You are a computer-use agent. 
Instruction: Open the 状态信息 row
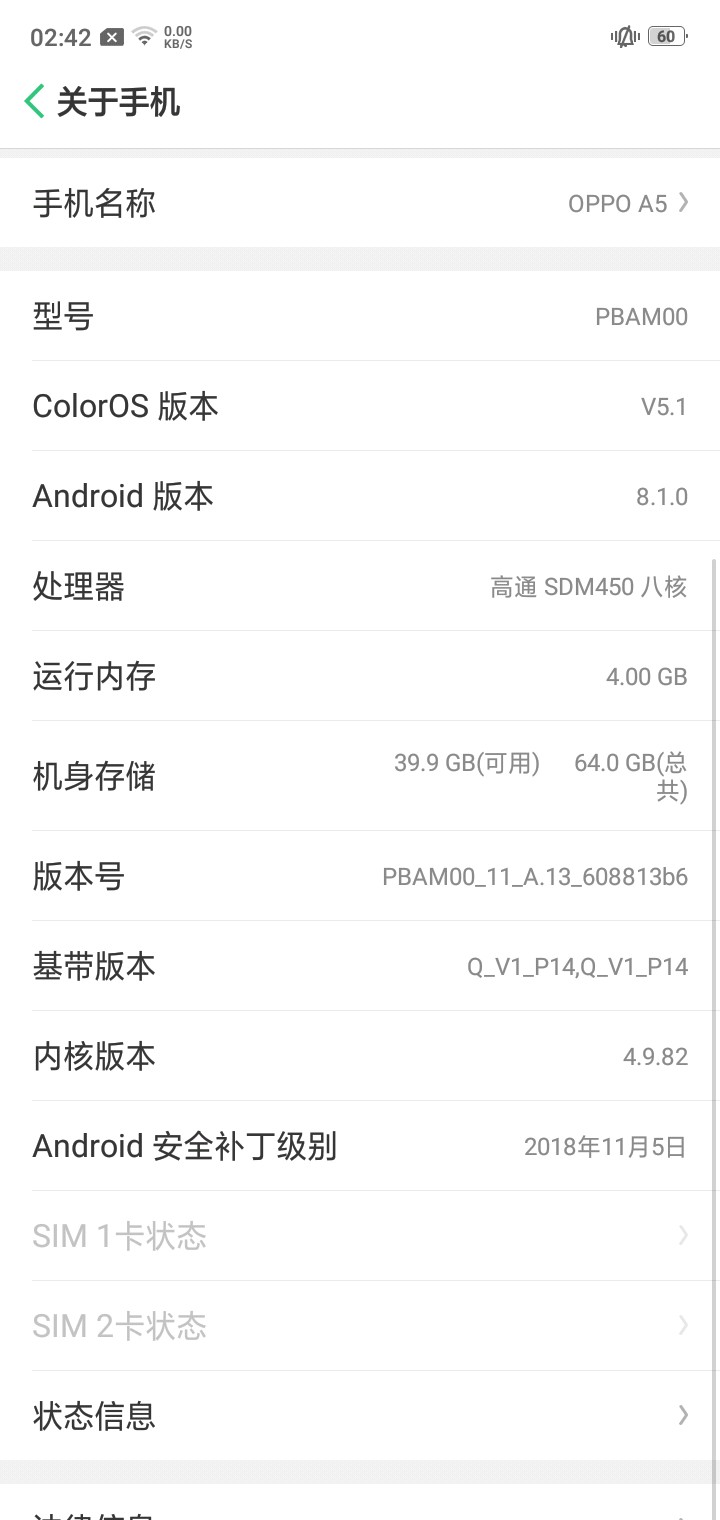(x=360, y=1415)
